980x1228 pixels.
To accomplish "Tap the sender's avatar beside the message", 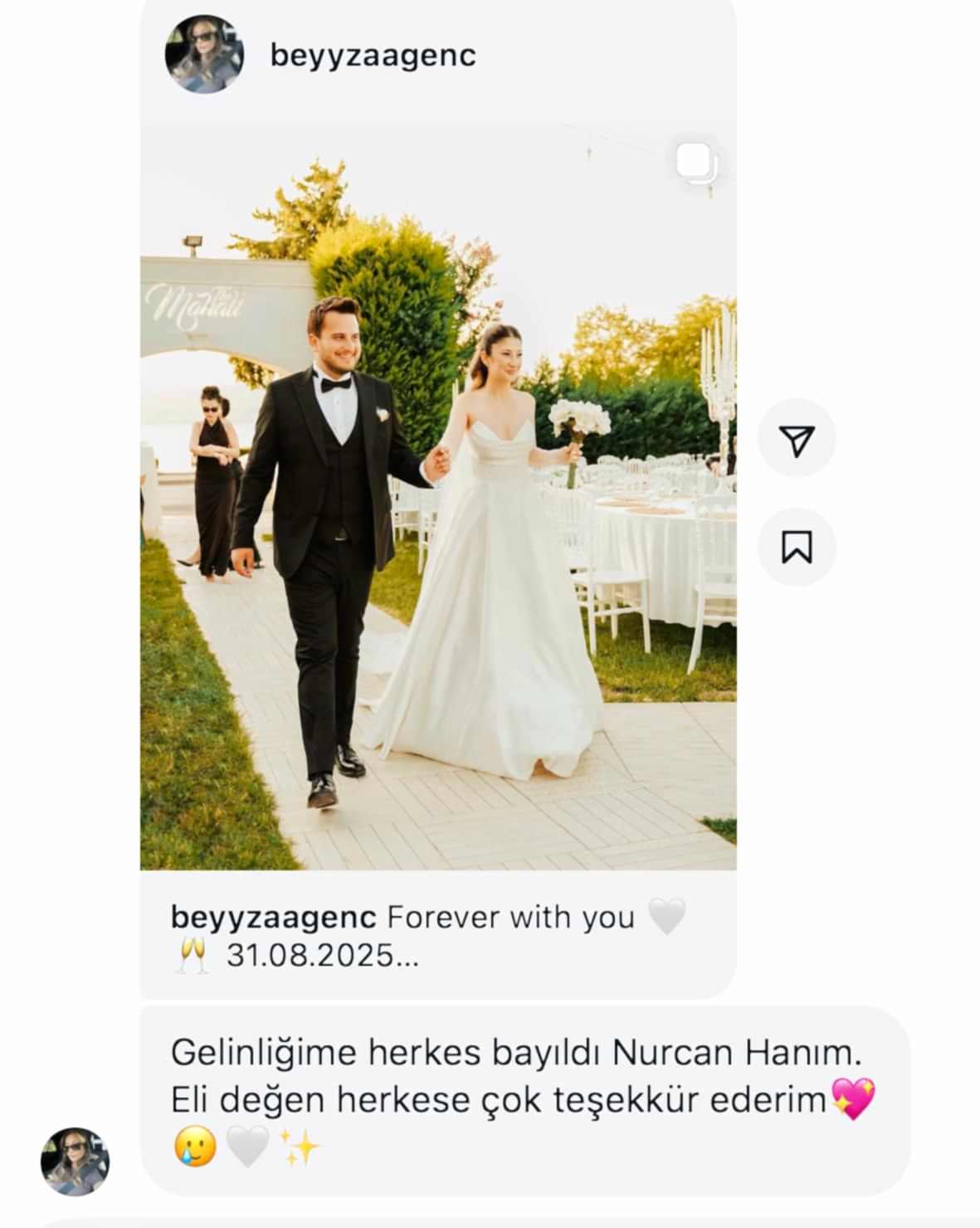I will (x=76, y=1161).
